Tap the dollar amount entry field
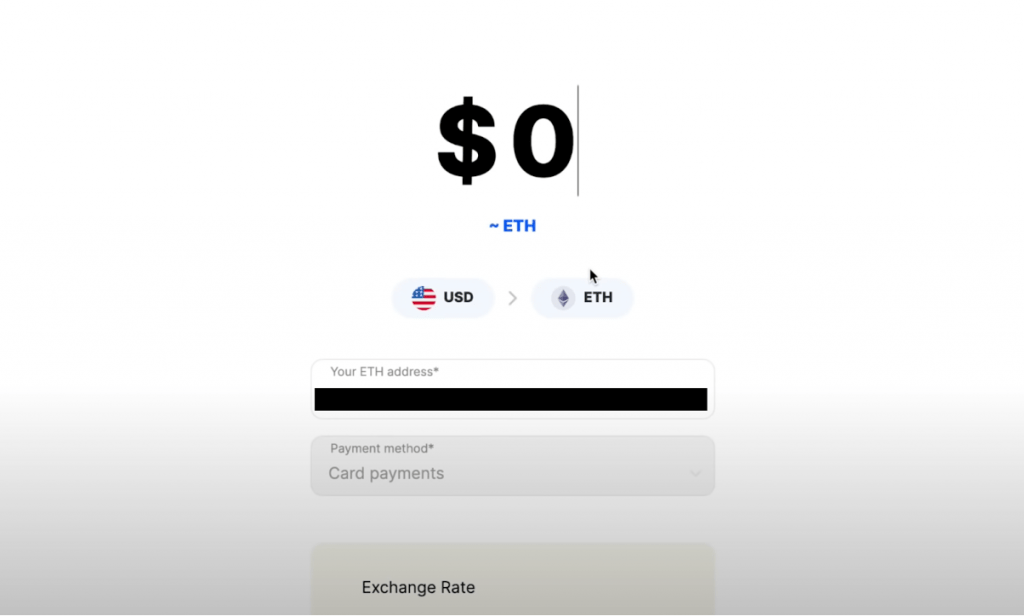 [x=510, y=141]
